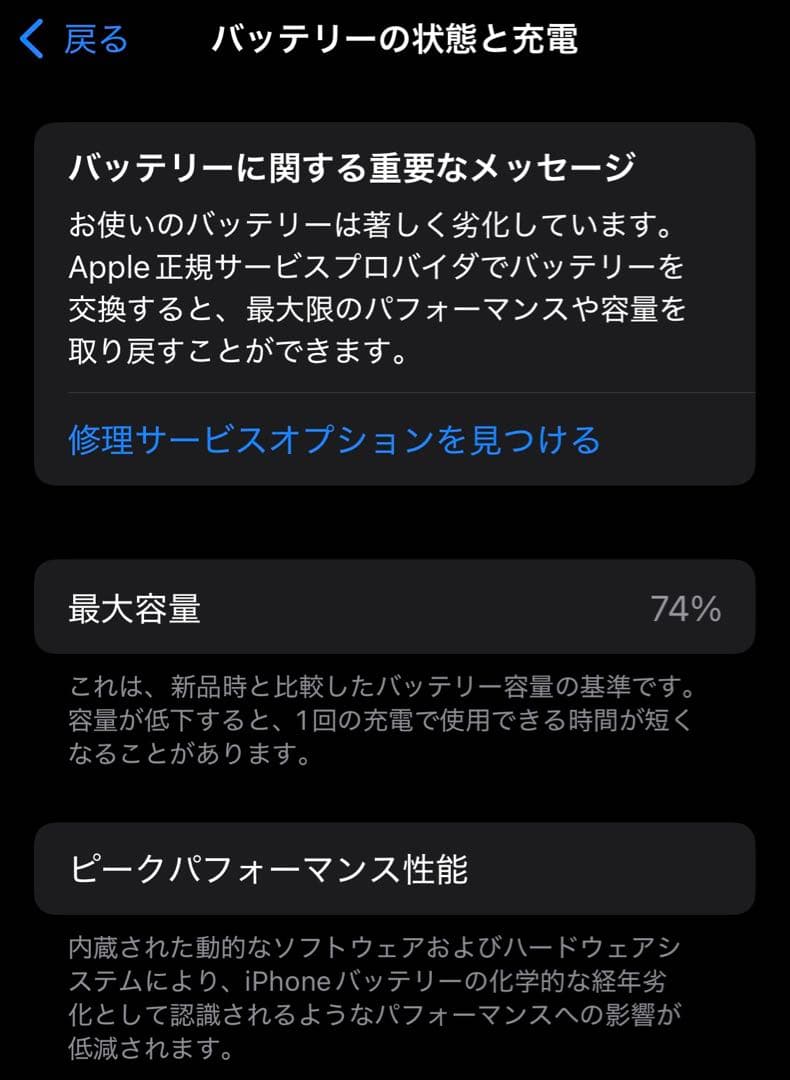Select the 戻る back navigation arrow
The width and height of the screenshot is (790, 1080).
[28, 38]
